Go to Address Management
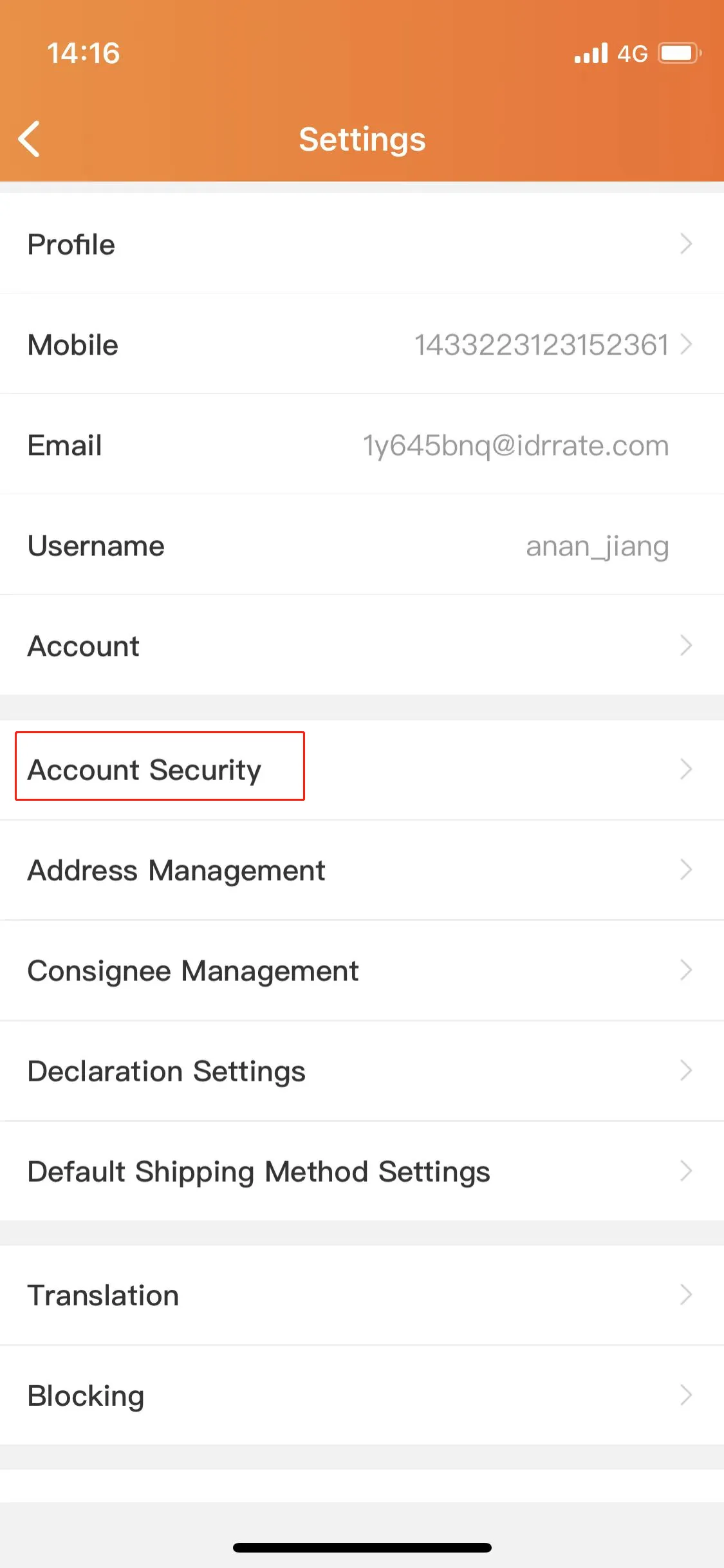724x1568 pixels. (x=362, y=870)
